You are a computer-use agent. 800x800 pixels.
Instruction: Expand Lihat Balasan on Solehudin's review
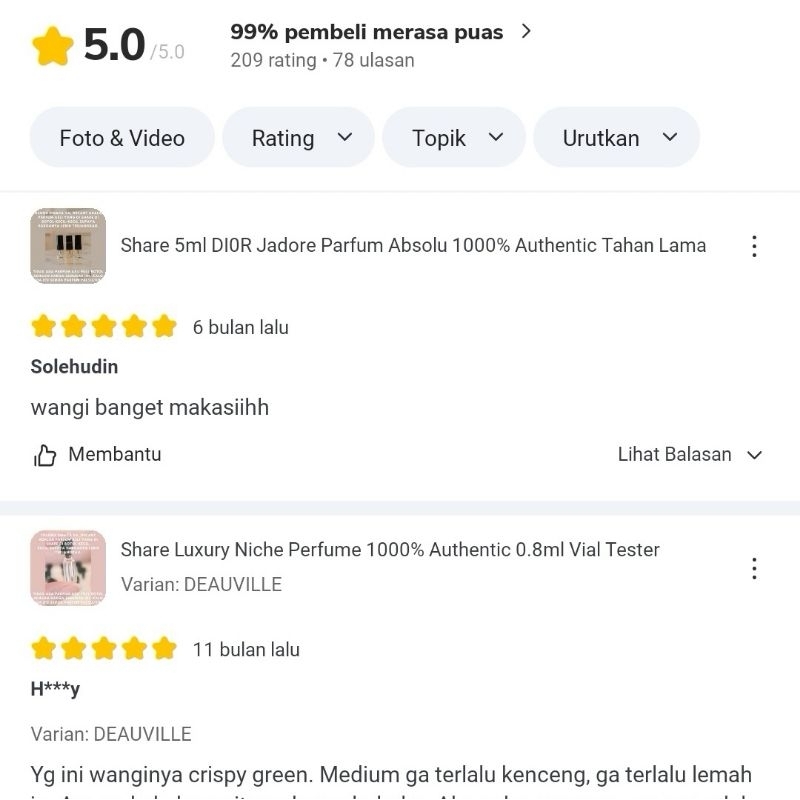tap(689, 455)
